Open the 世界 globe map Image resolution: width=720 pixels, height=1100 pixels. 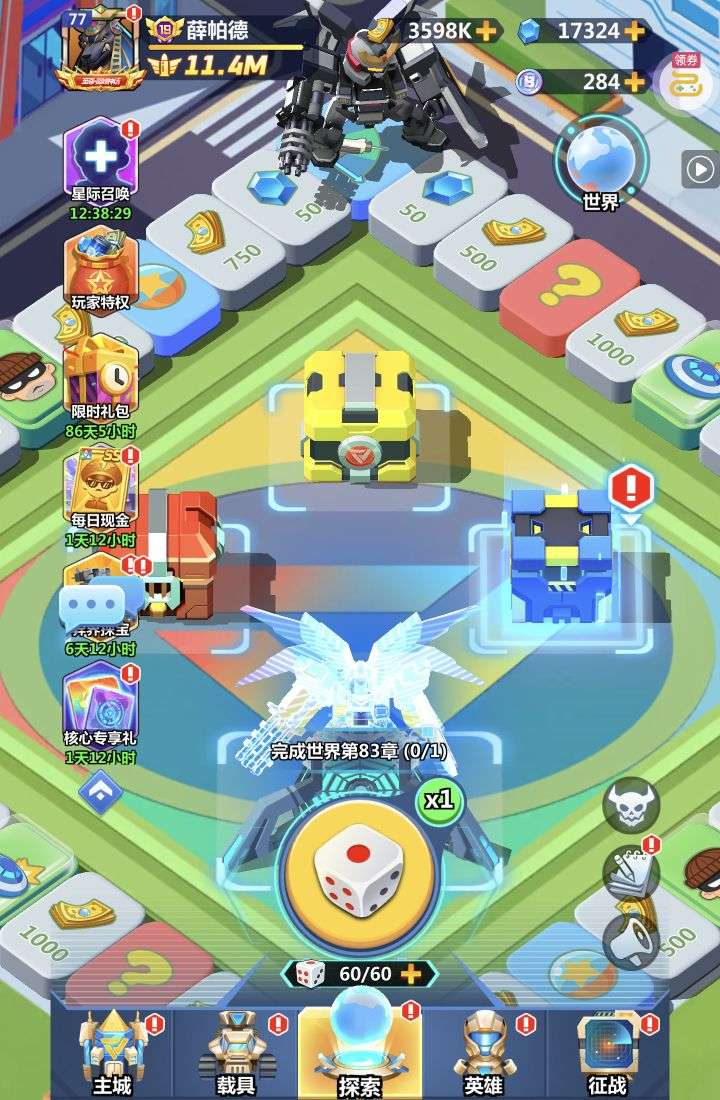tap(601, 162)
